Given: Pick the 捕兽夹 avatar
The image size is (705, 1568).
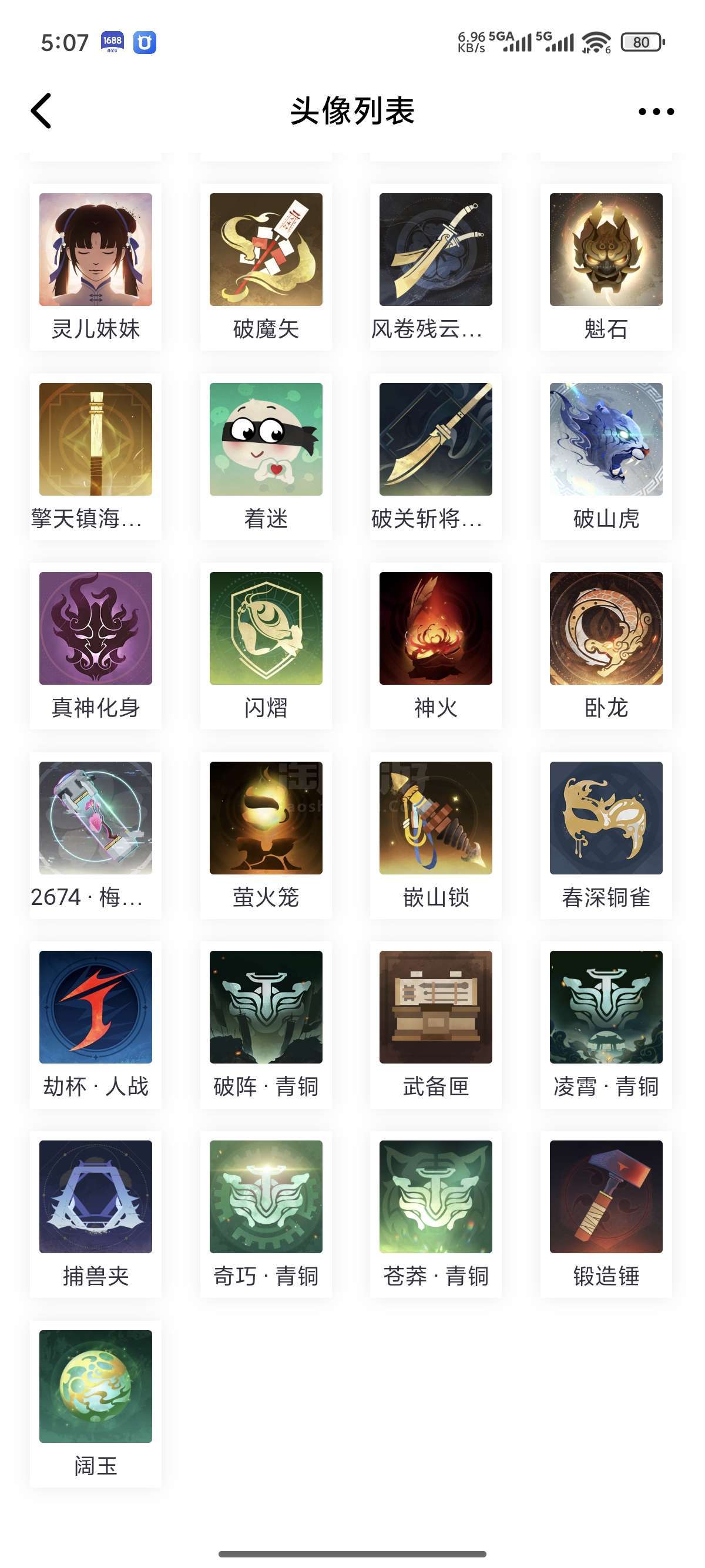Looking at the screenshot, I should pos(96,1197).
